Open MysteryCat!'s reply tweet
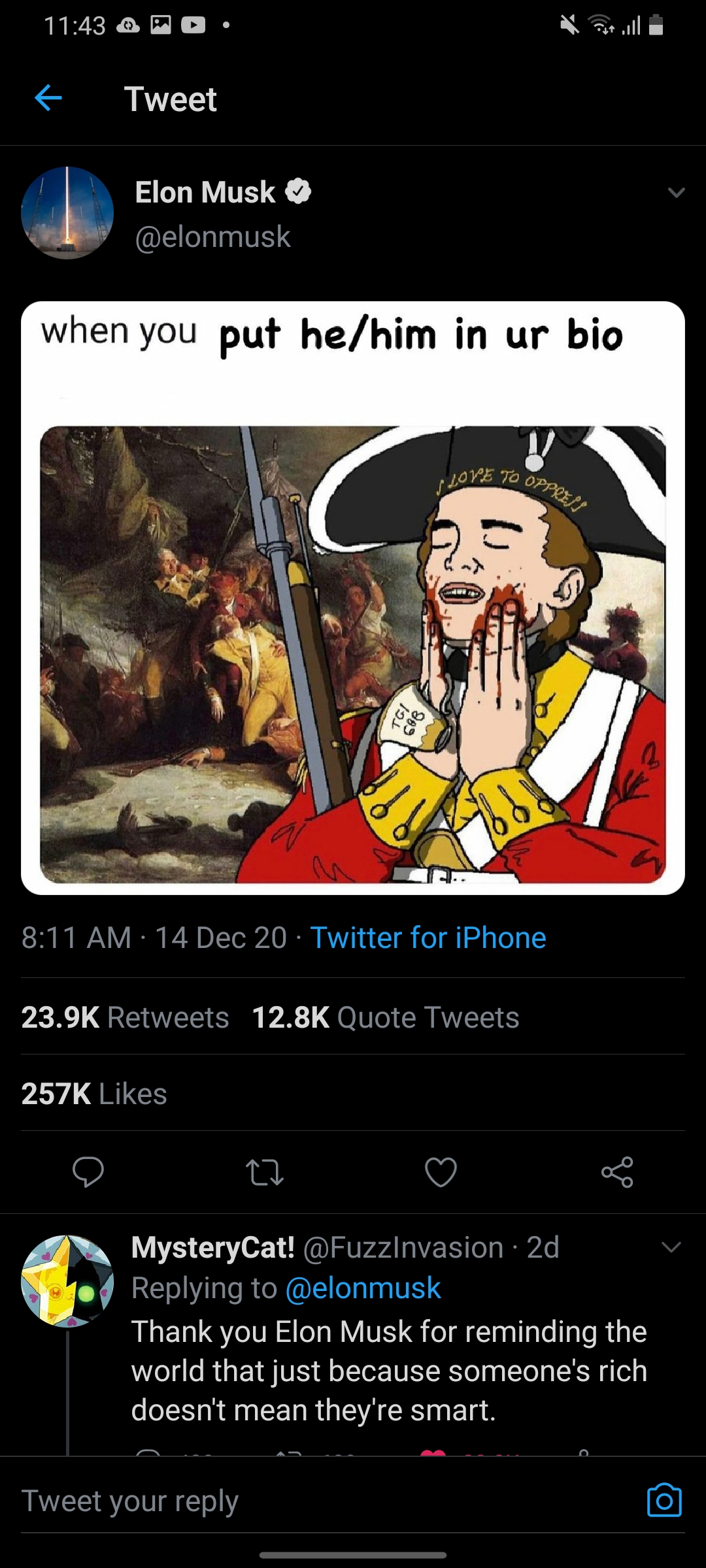The image size is (706, 1568). point(388,1370)
